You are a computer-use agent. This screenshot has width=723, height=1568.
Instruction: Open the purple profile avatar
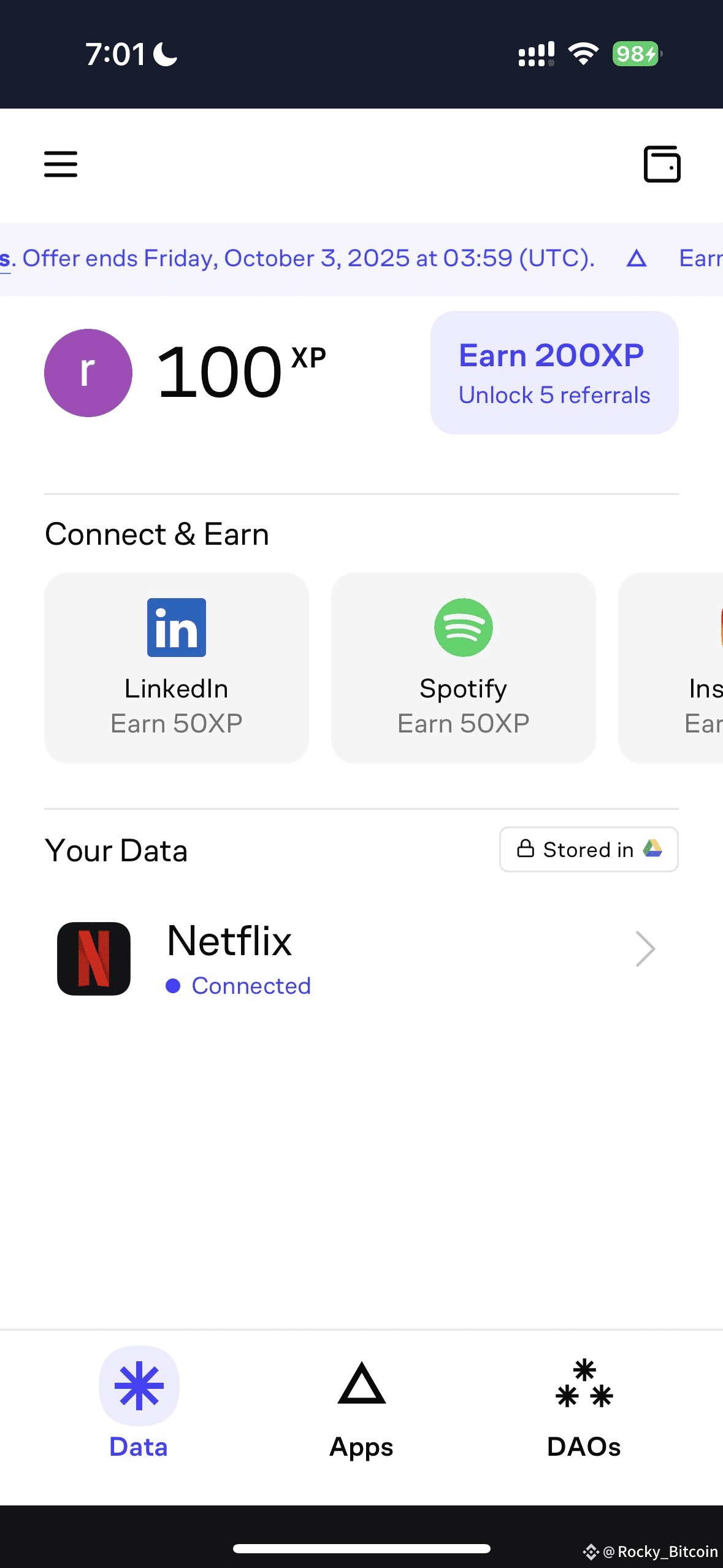(88, 373)
